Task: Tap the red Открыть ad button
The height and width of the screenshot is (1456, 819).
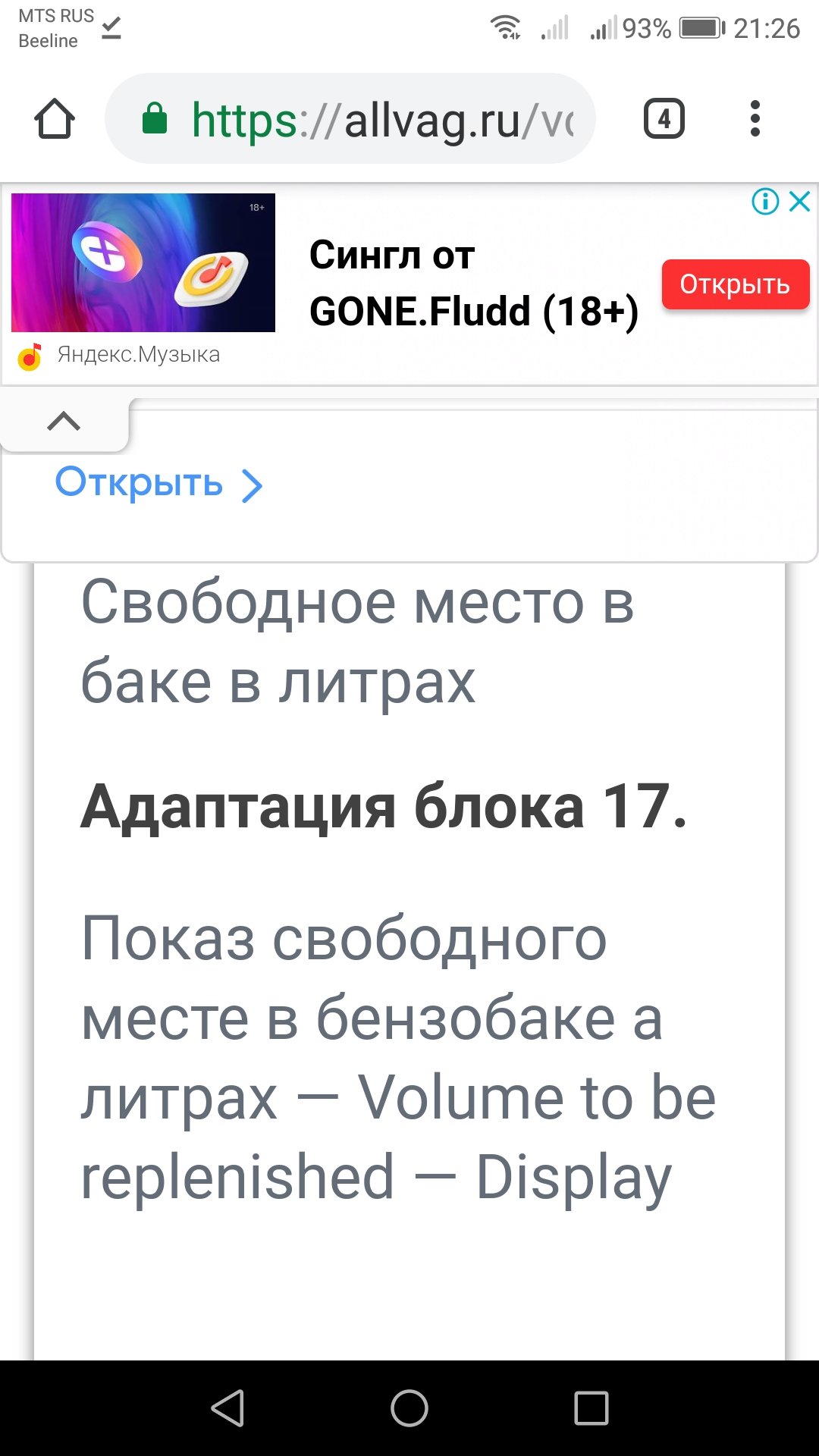Action: point(735,284)
